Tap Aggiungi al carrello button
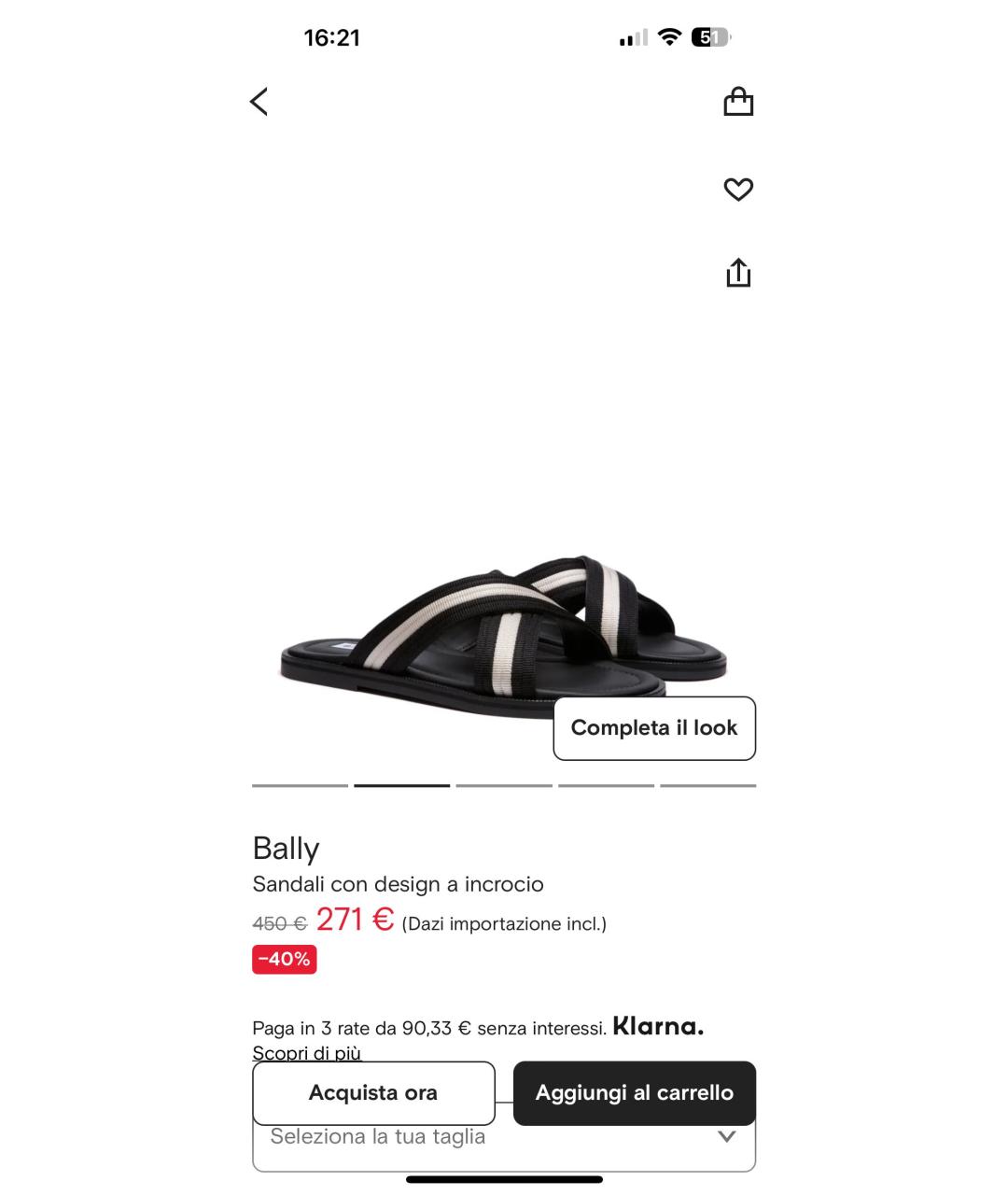1008x1195 pixels. coord(635,1092)
